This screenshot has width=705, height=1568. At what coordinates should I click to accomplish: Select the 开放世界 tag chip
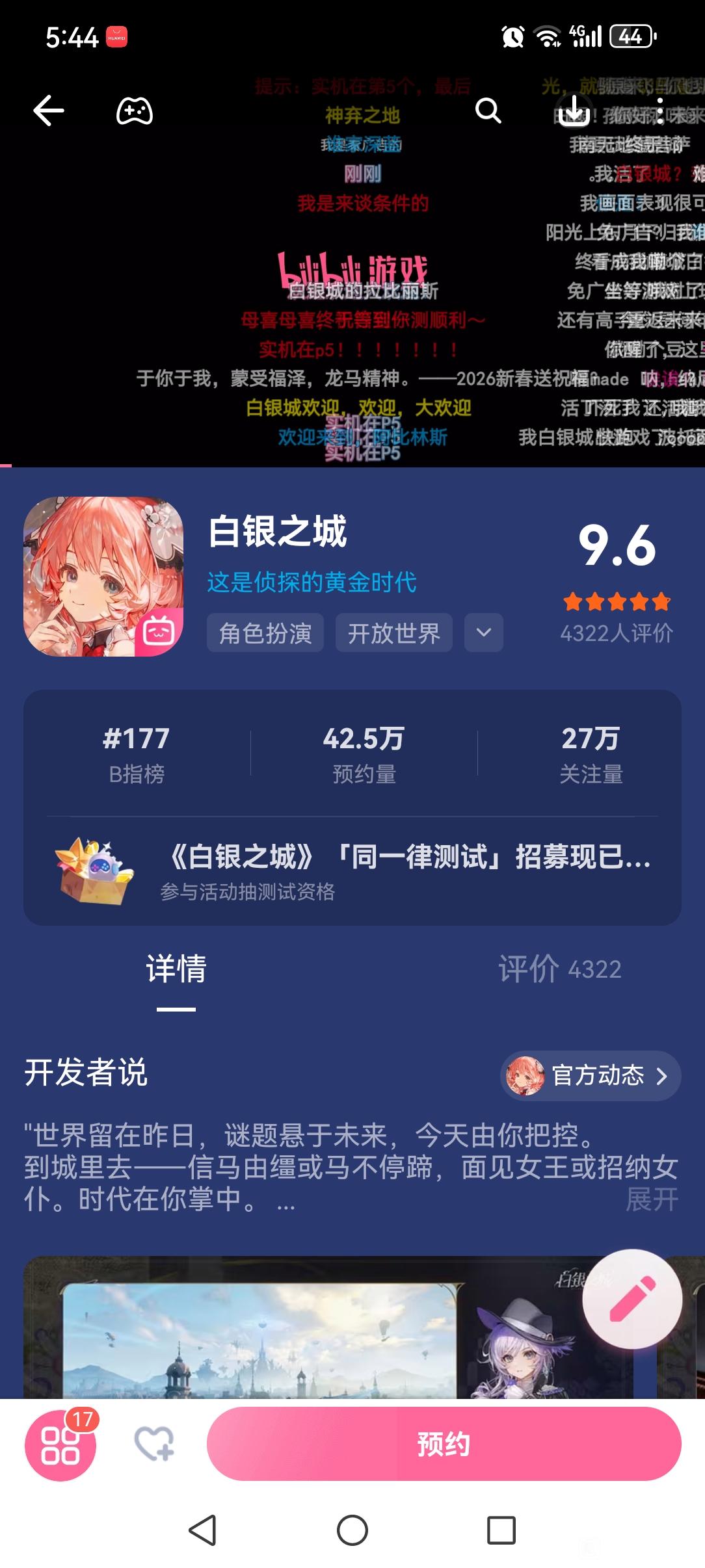click(394, 633)
